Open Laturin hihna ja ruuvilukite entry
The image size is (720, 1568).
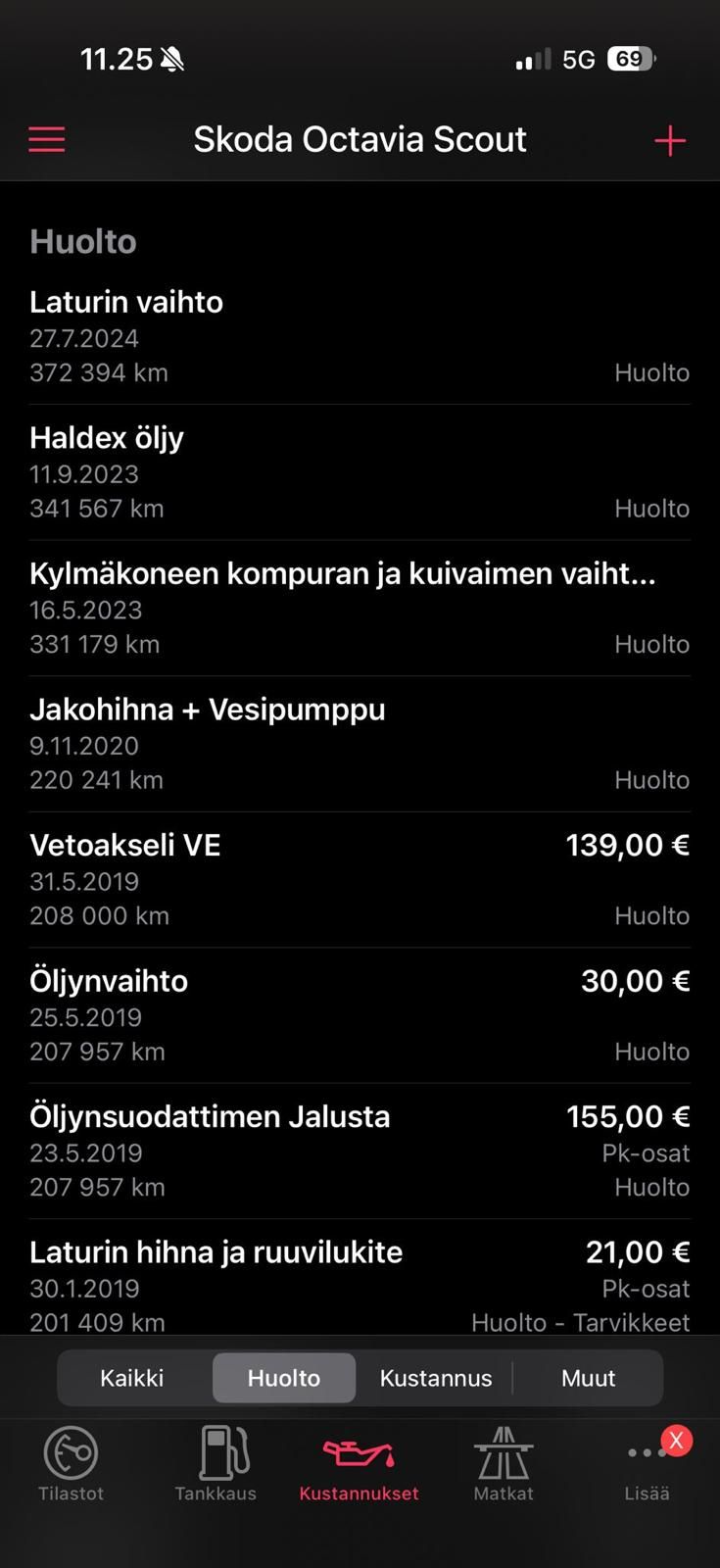pyautogui.click(x=360, y=1278)
